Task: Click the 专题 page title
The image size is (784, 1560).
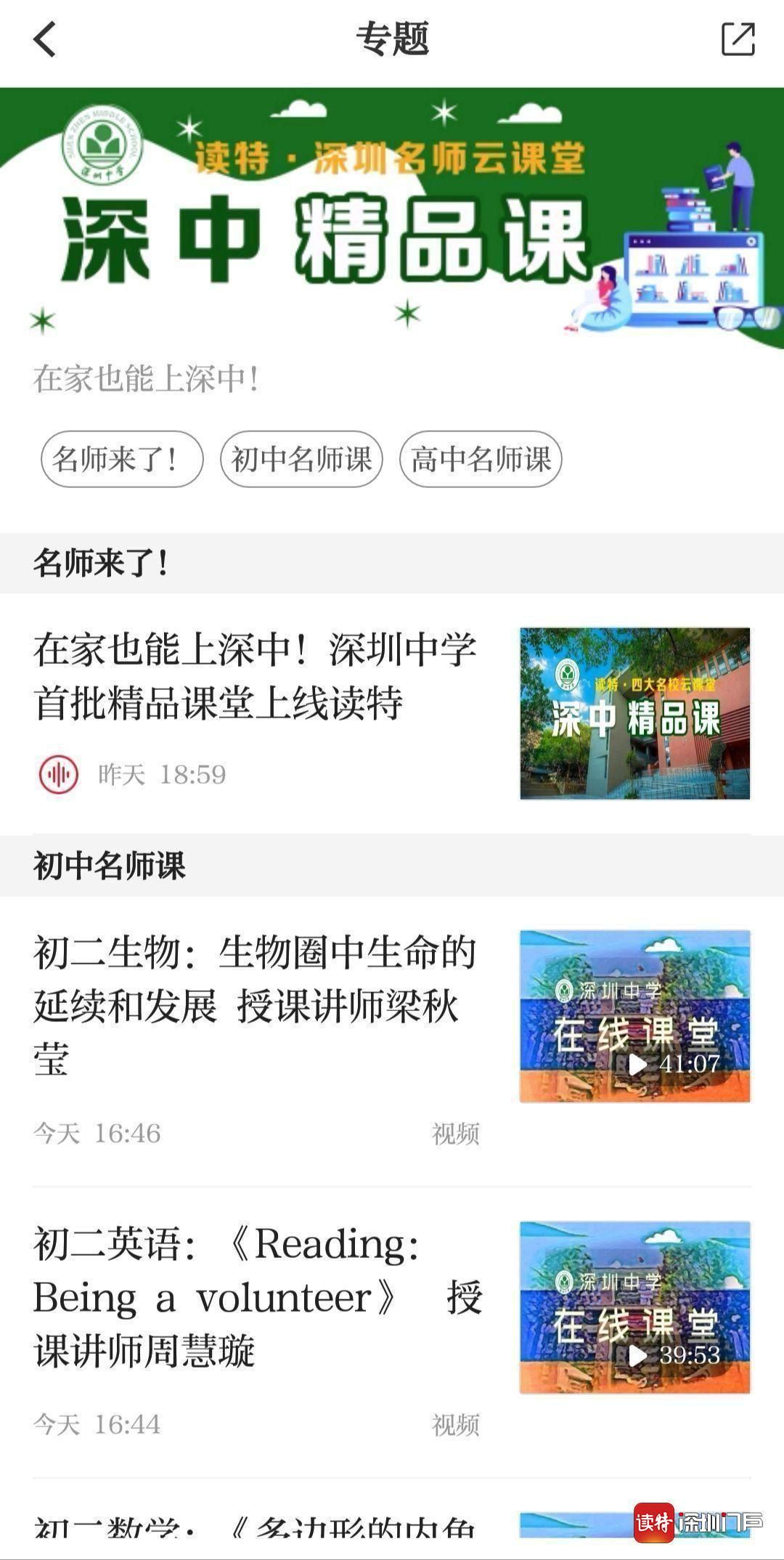Action: pyautogui.click(x=392, y=41)
